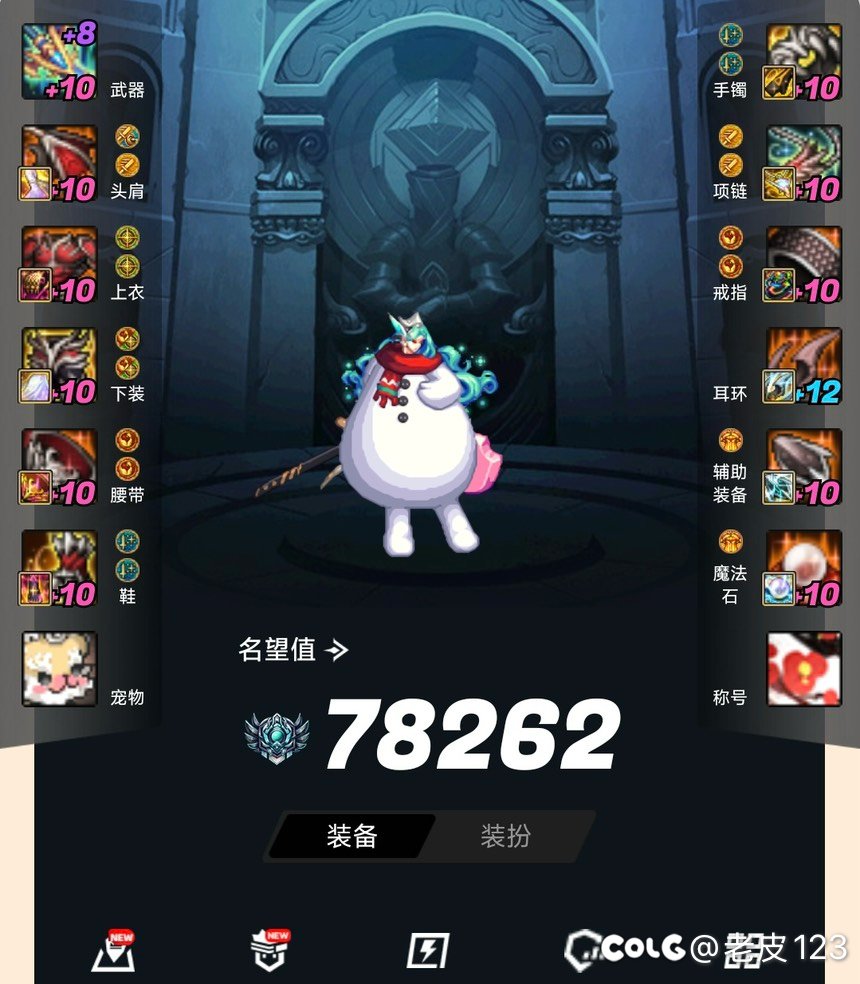View the 魔法石 equipment item
The width and height of the screenshot is (860, 984).
803,568
